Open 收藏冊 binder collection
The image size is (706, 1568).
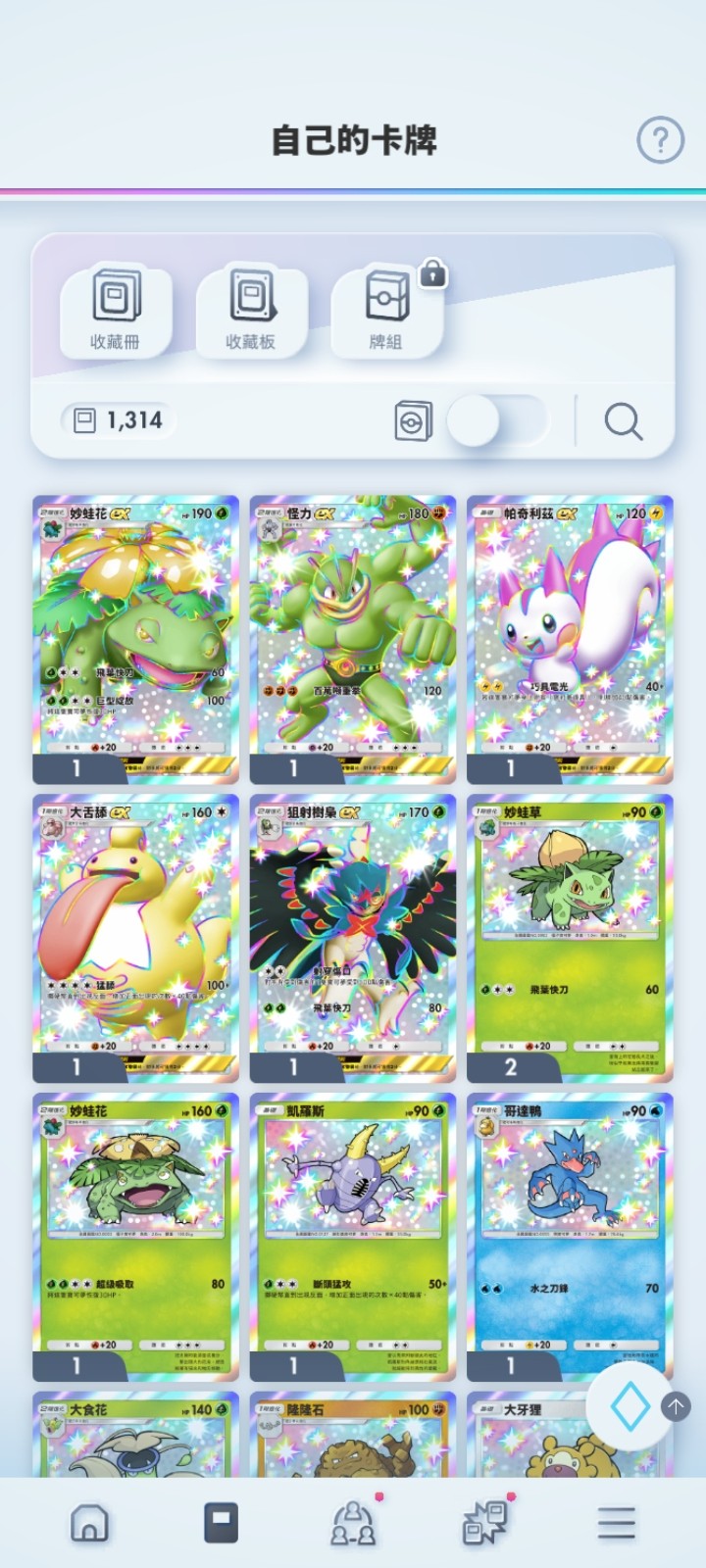(116, 309)
